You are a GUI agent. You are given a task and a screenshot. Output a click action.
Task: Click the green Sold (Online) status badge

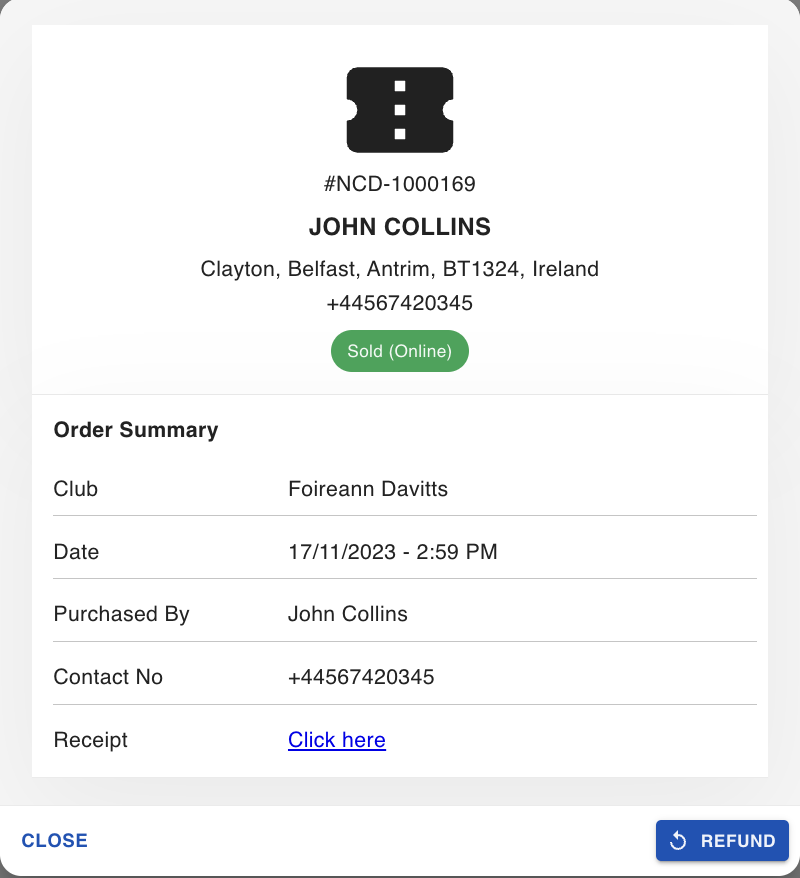pyautogui.click(x=400, y=351)
